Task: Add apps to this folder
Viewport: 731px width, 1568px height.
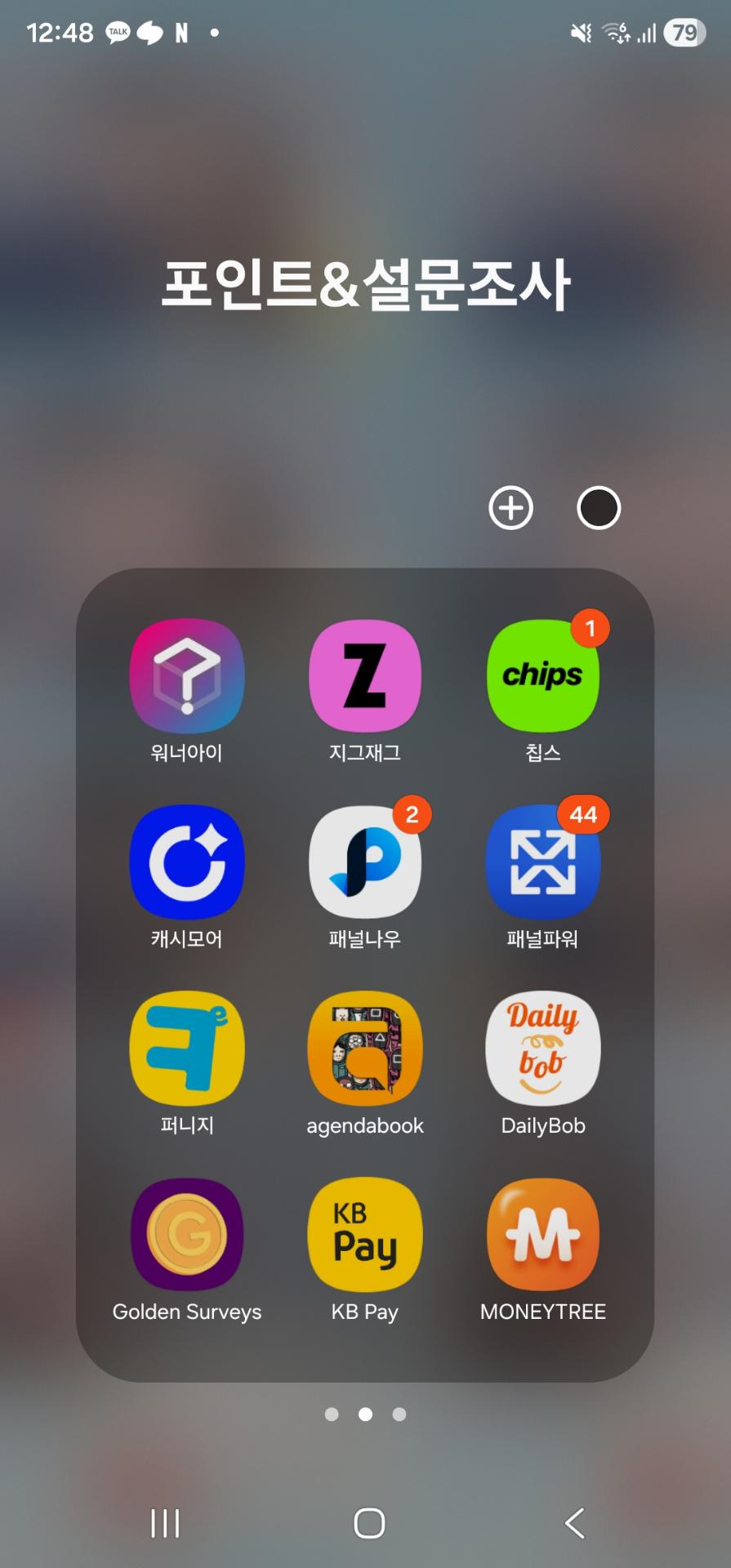Action: pos(510,508)
